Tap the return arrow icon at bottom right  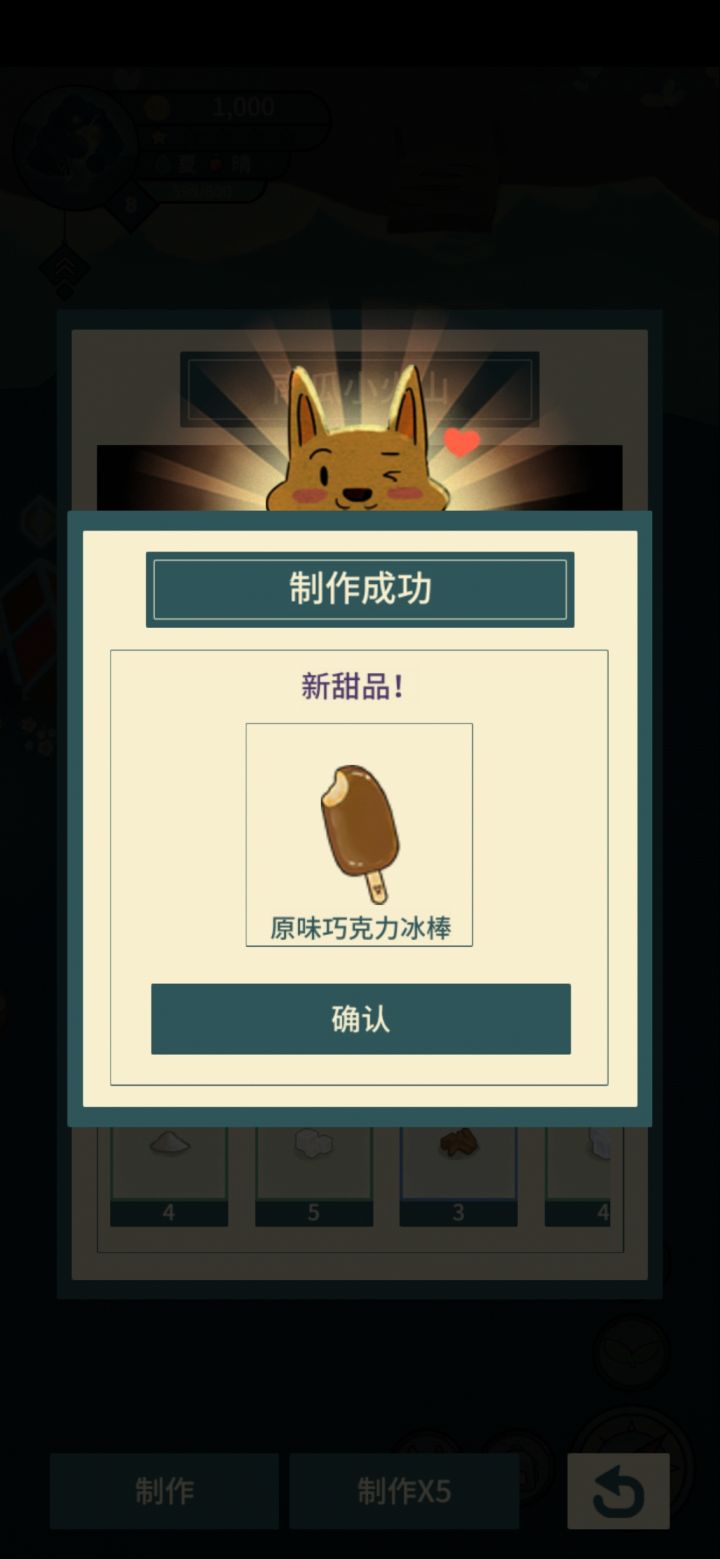(x=618, y=1490)
